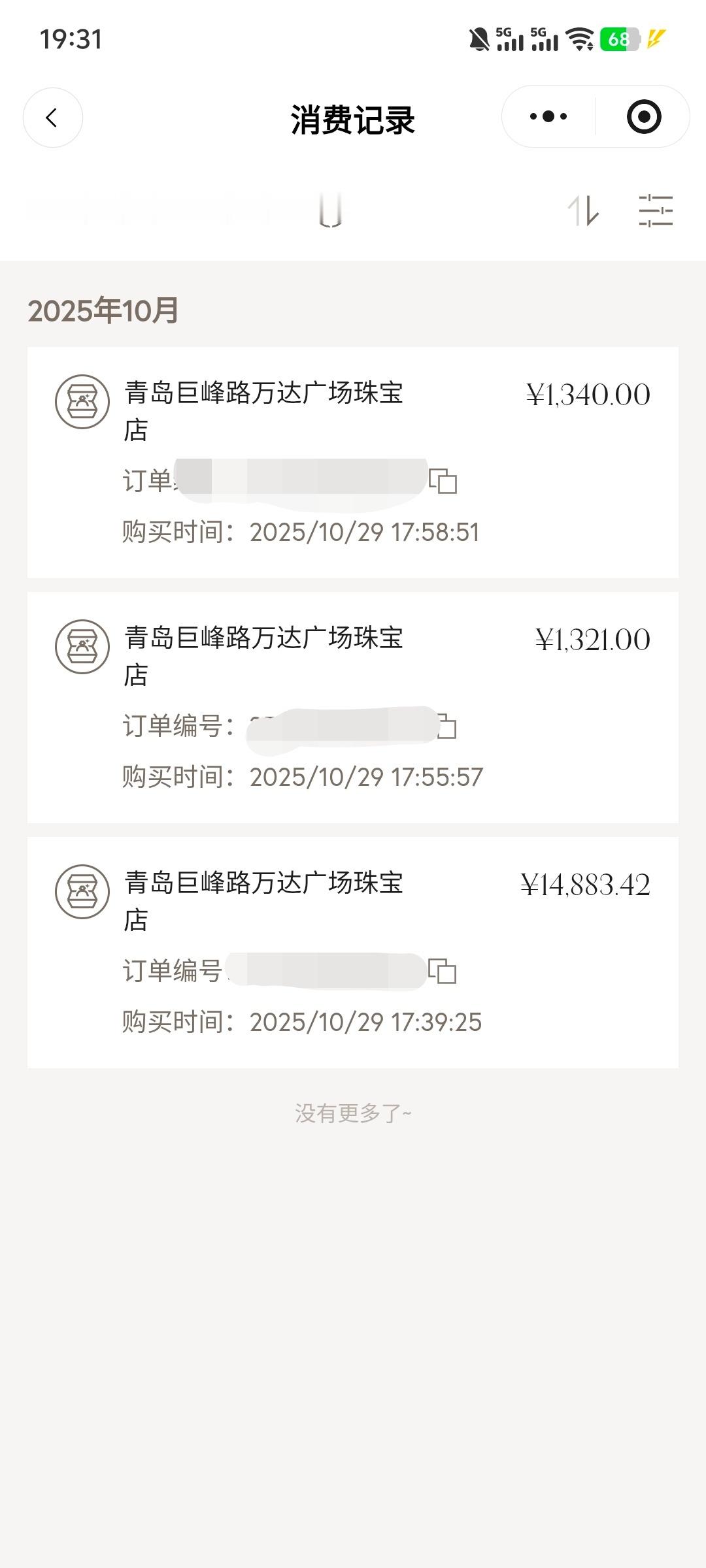
Task: Copy the order number of the ¥1,321.00 record
Action: click(x=446, y=725)
